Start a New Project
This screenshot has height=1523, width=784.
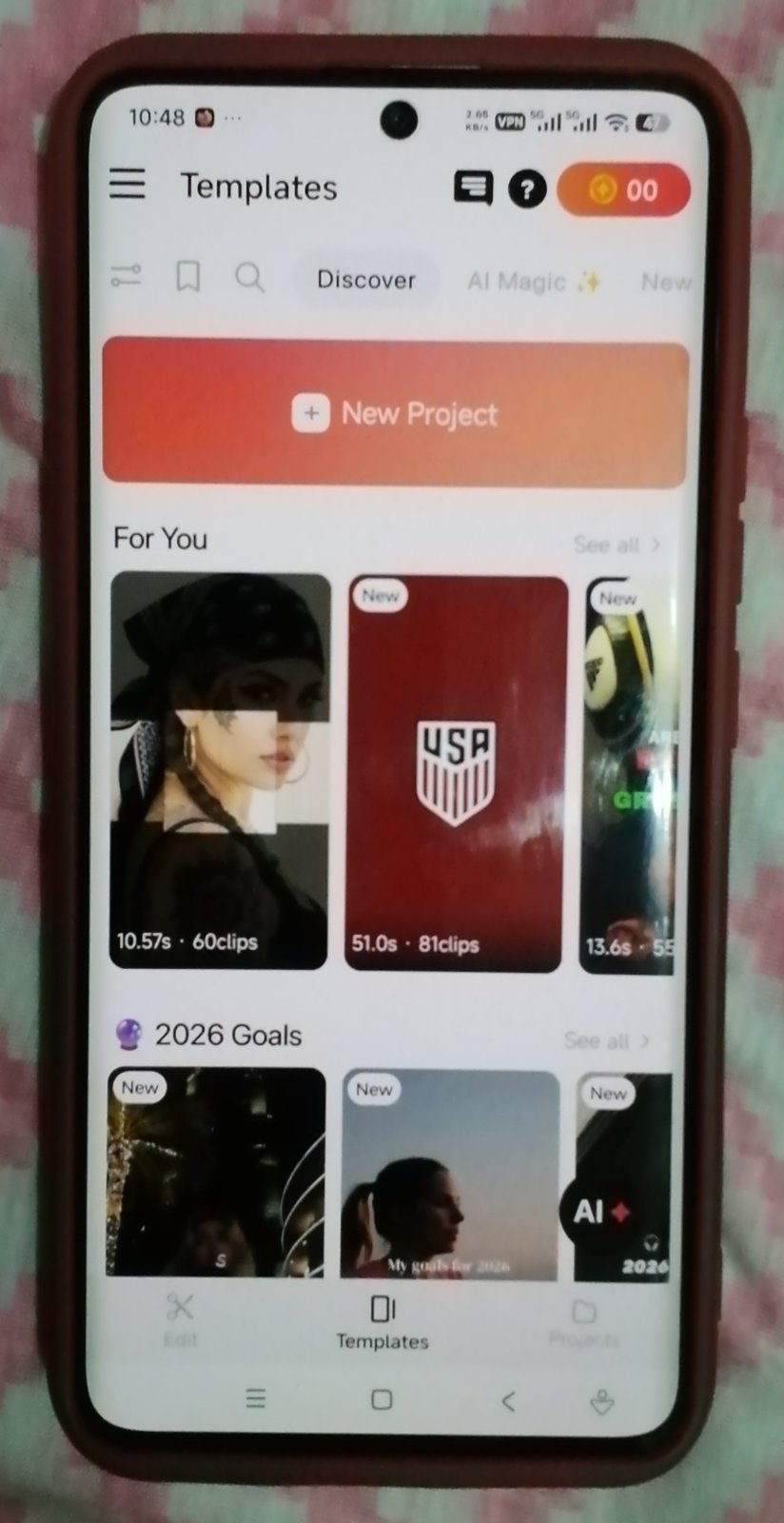coord(395,413)
